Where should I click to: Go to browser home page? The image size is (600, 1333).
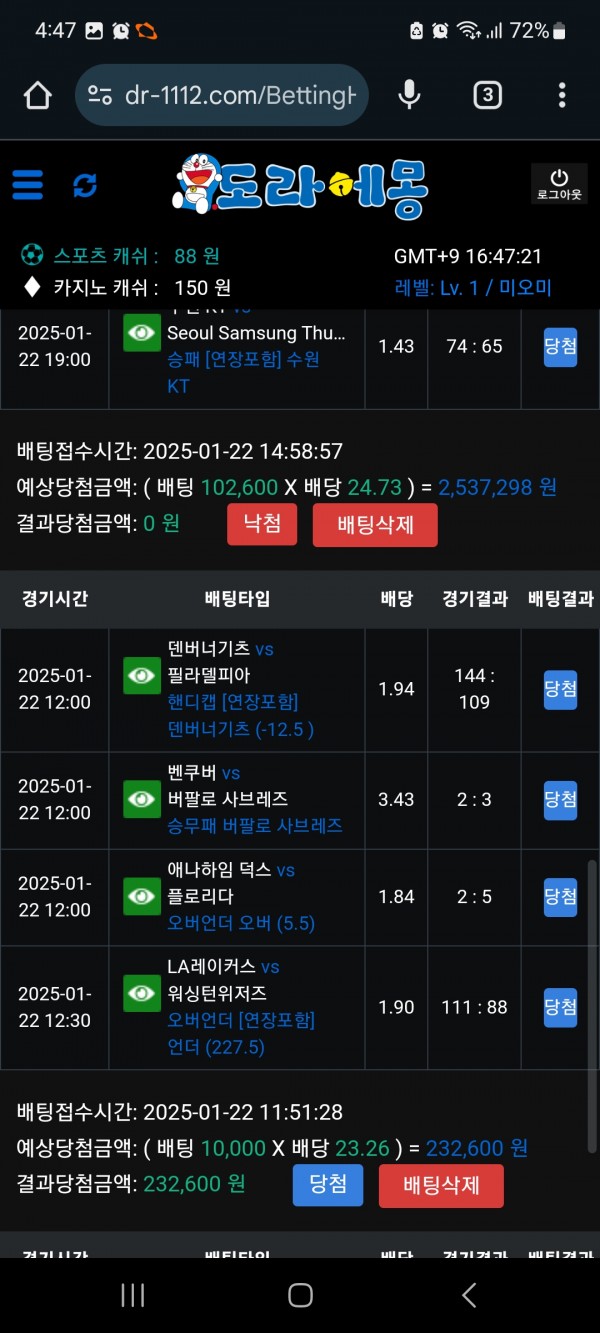[x=37, y=95]
